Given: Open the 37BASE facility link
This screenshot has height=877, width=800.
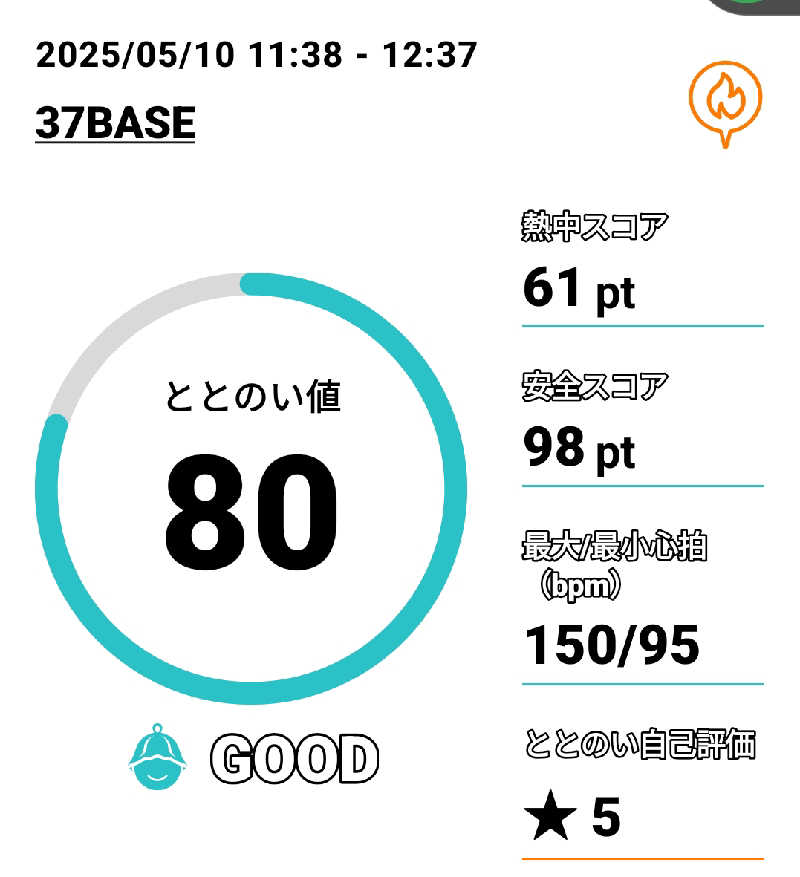Looking at the screenshot, I should tap(115, 124).
